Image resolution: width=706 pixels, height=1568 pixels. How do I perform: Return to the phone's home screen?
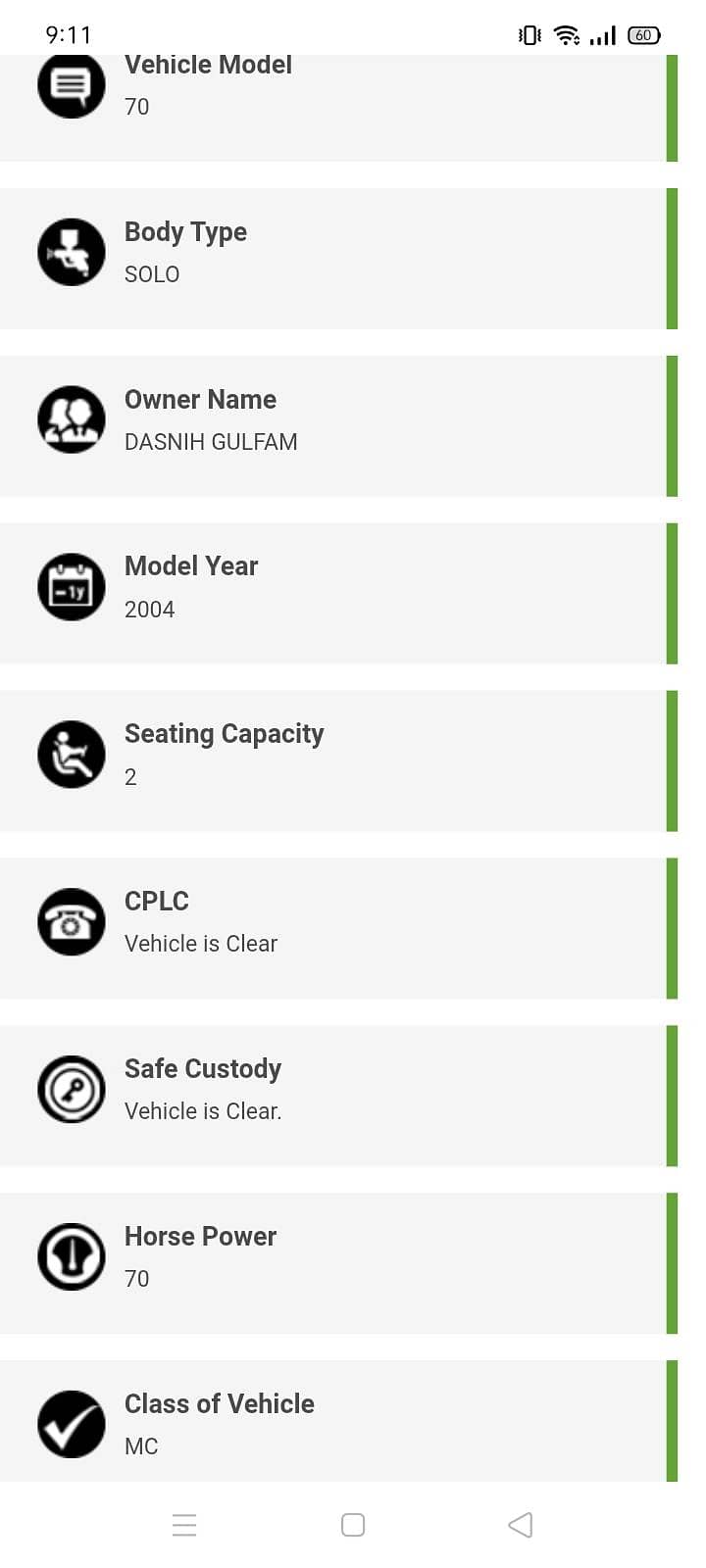353,1525
